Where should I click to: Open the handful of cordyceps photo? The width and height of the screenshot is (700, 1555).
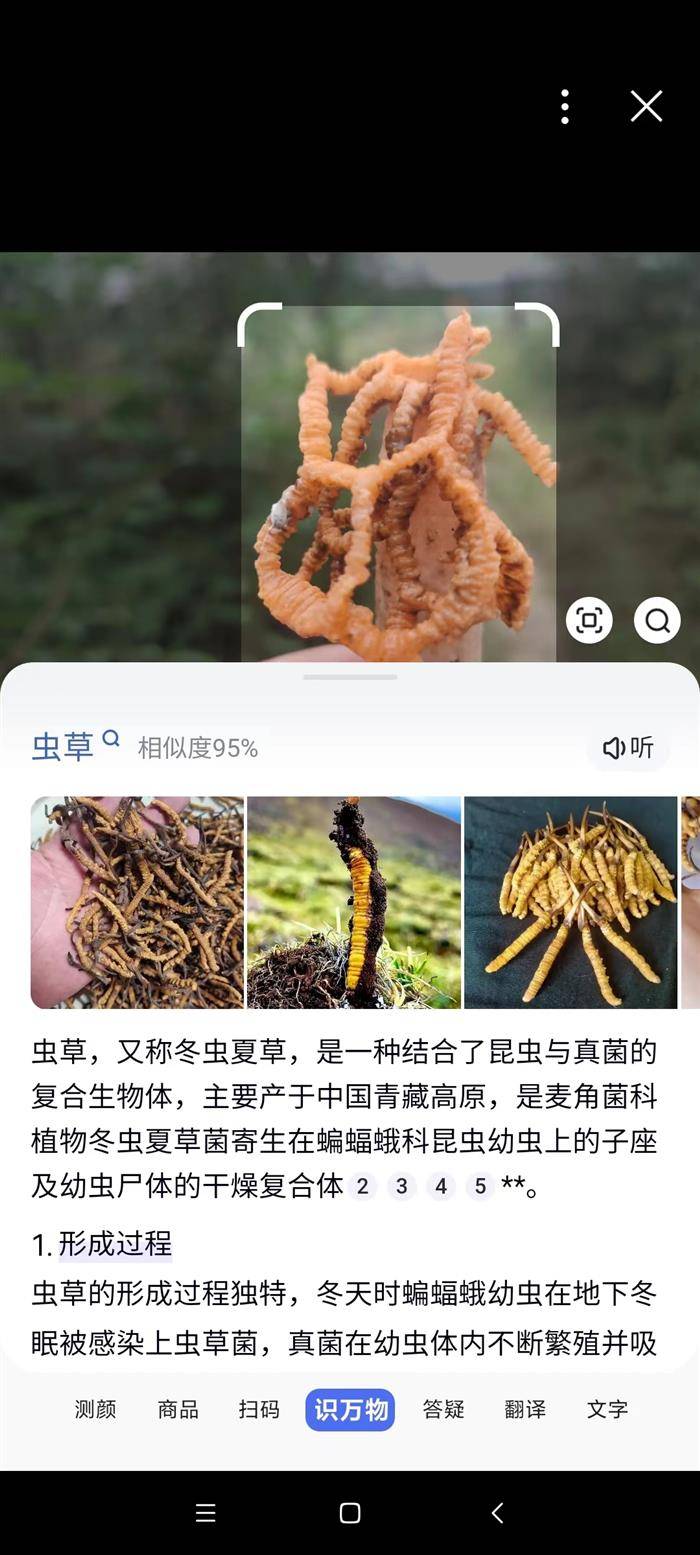pos(137,902)
